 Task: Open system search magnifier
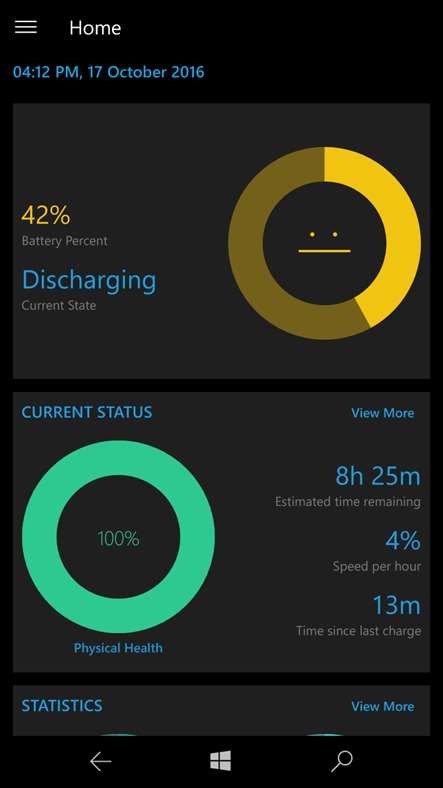point(342,761)
